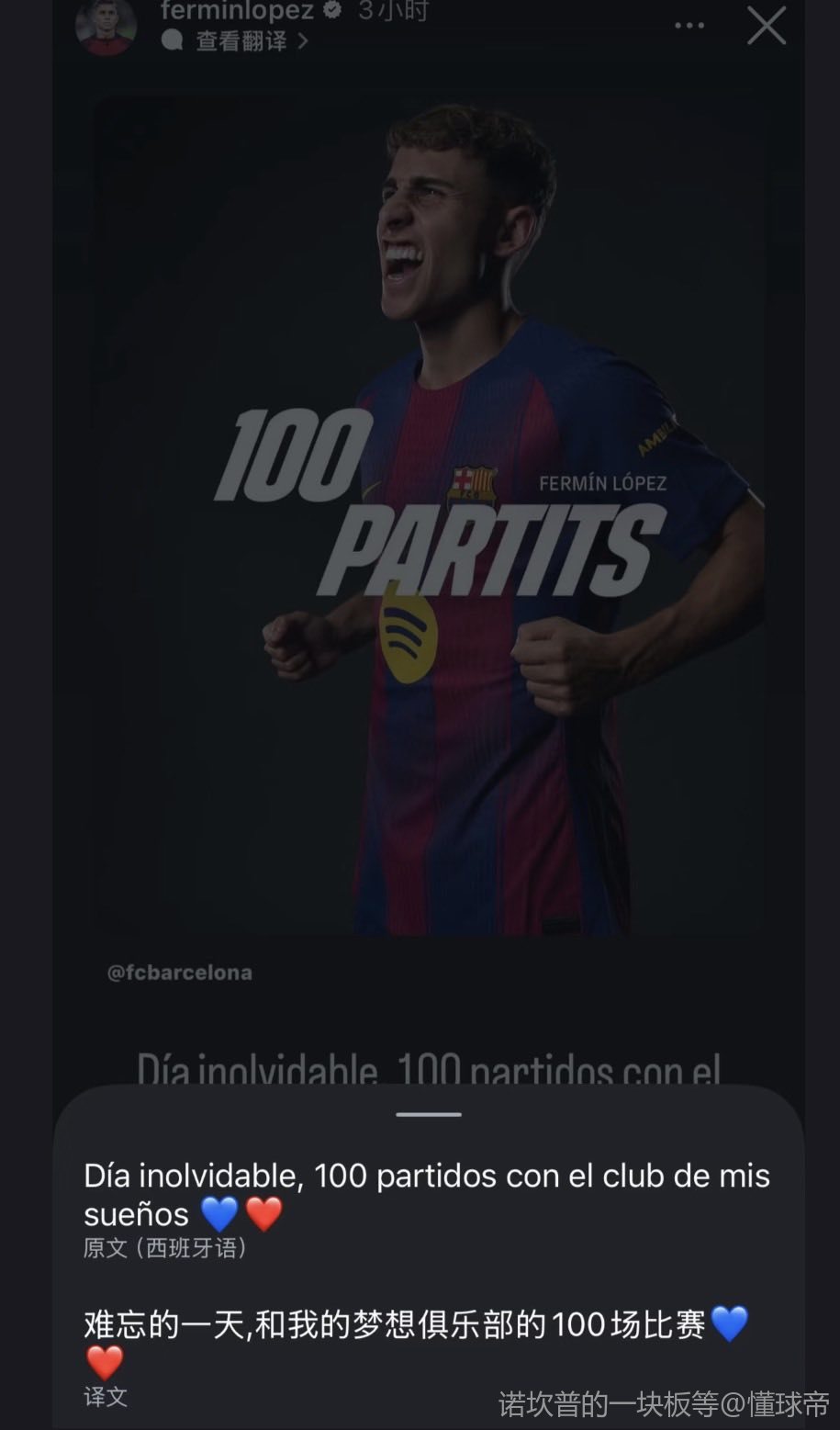Open ferminlopez profile from avatar
840x1430 pixels.
click(106, 26)
